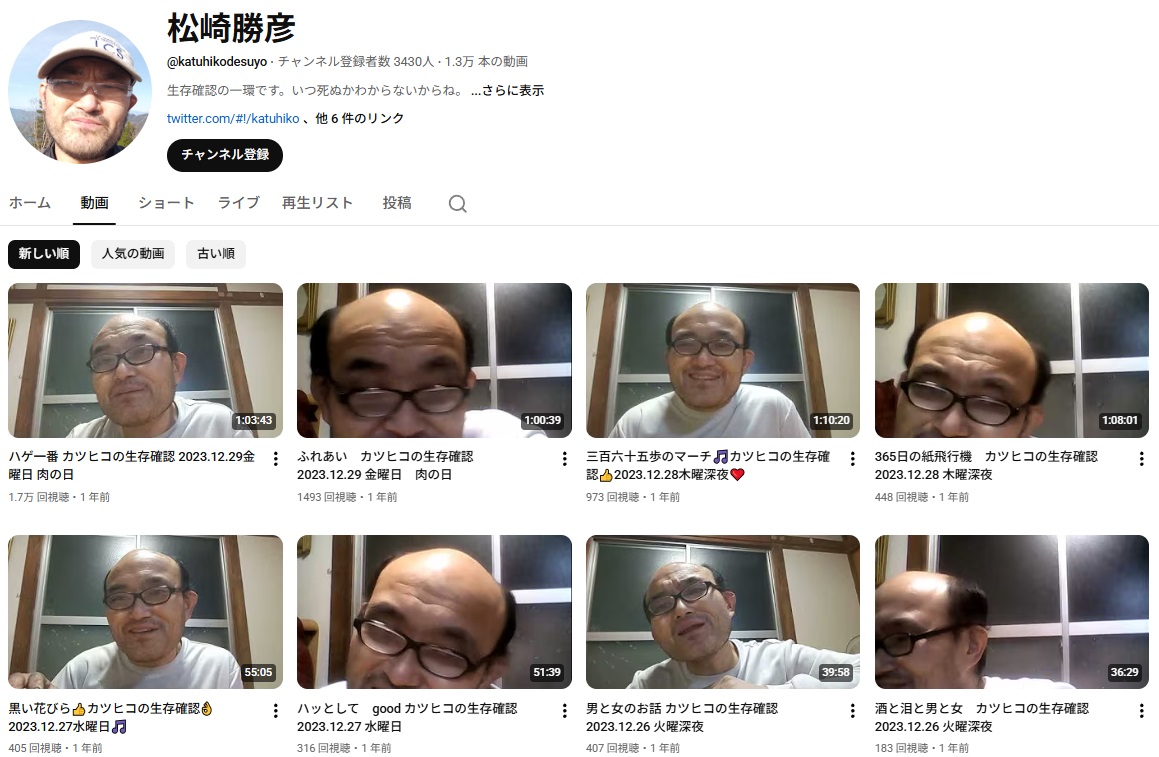Viewport: 1159px width, 757px height.
Task: Open the twitter.com/#!/katuhiko link
Action: 233,118
